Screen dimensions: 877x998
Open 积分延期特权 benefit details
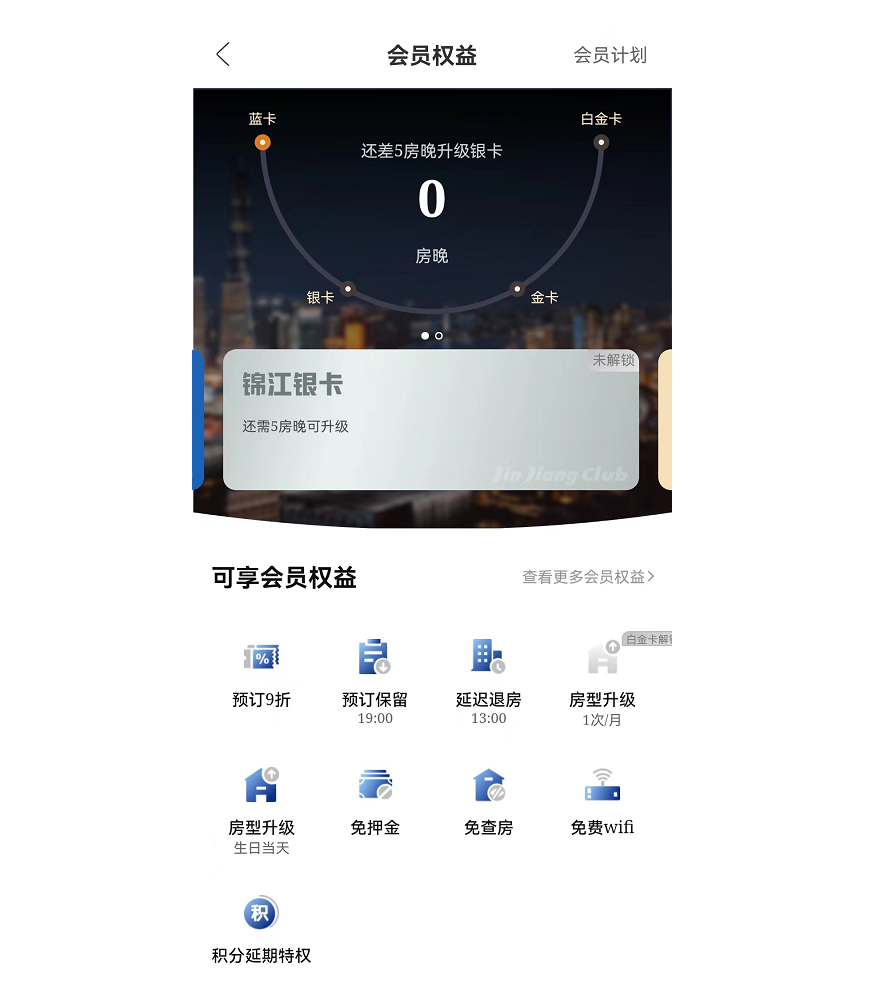click(261, 928)
